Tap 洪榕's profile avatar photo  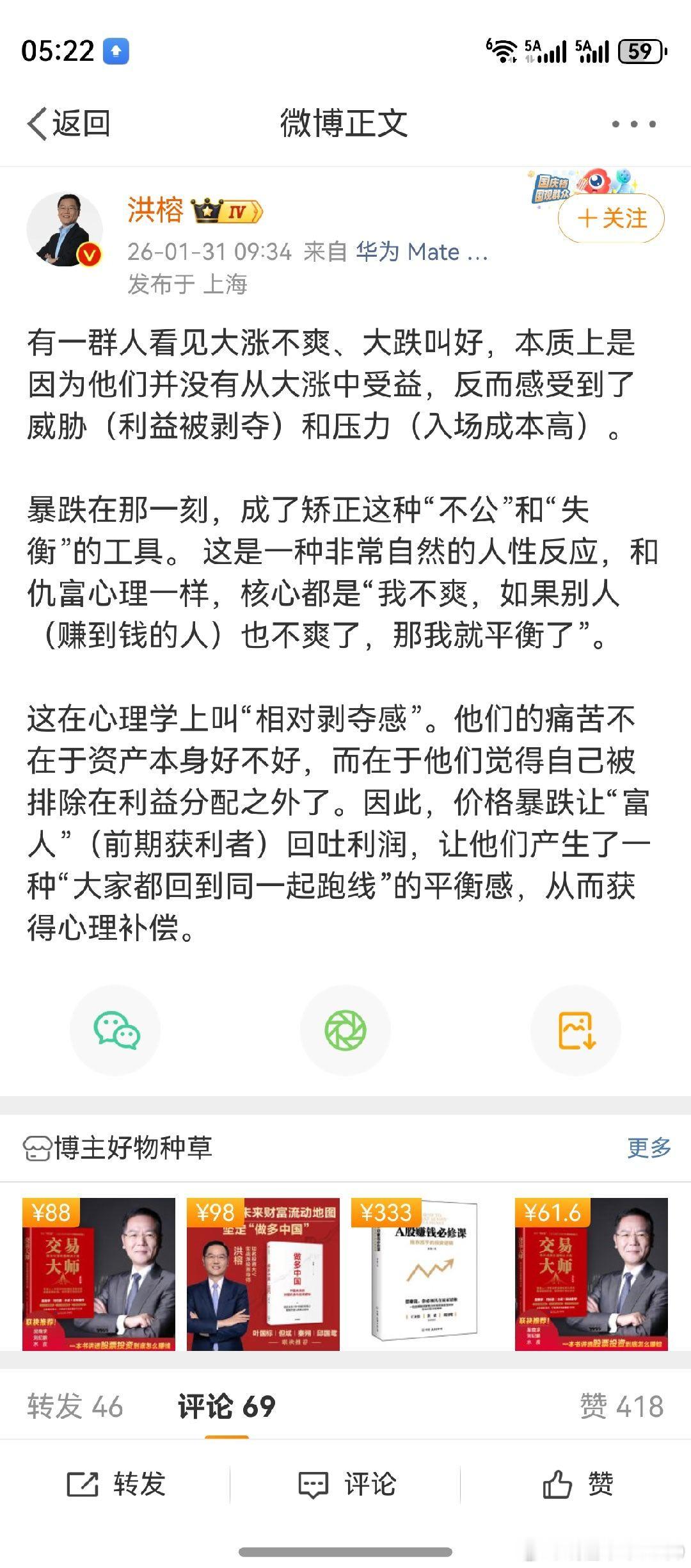(x=65, y=227)
